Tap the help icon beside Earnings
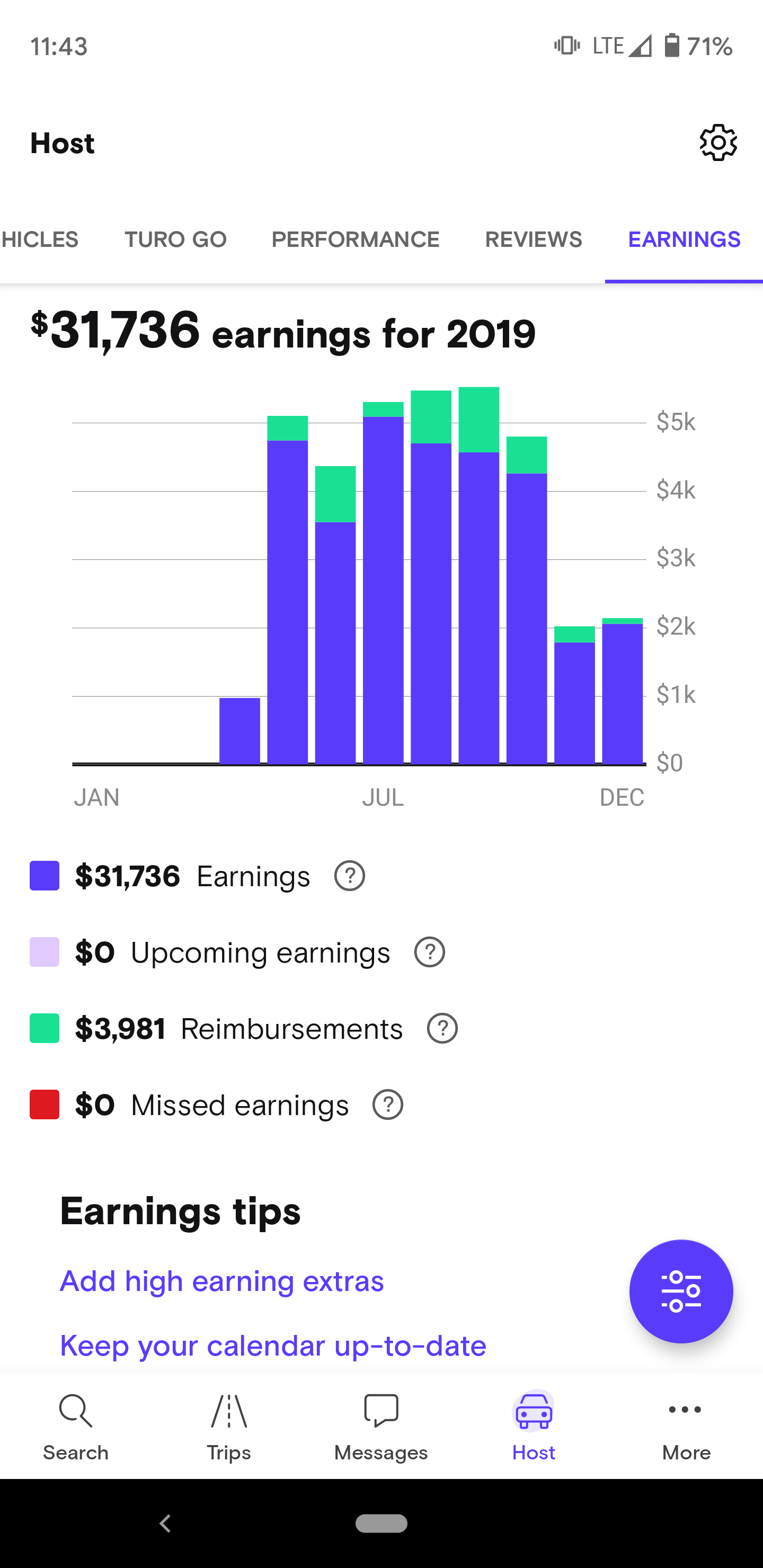763x1568 pixels. pos(350,876)
